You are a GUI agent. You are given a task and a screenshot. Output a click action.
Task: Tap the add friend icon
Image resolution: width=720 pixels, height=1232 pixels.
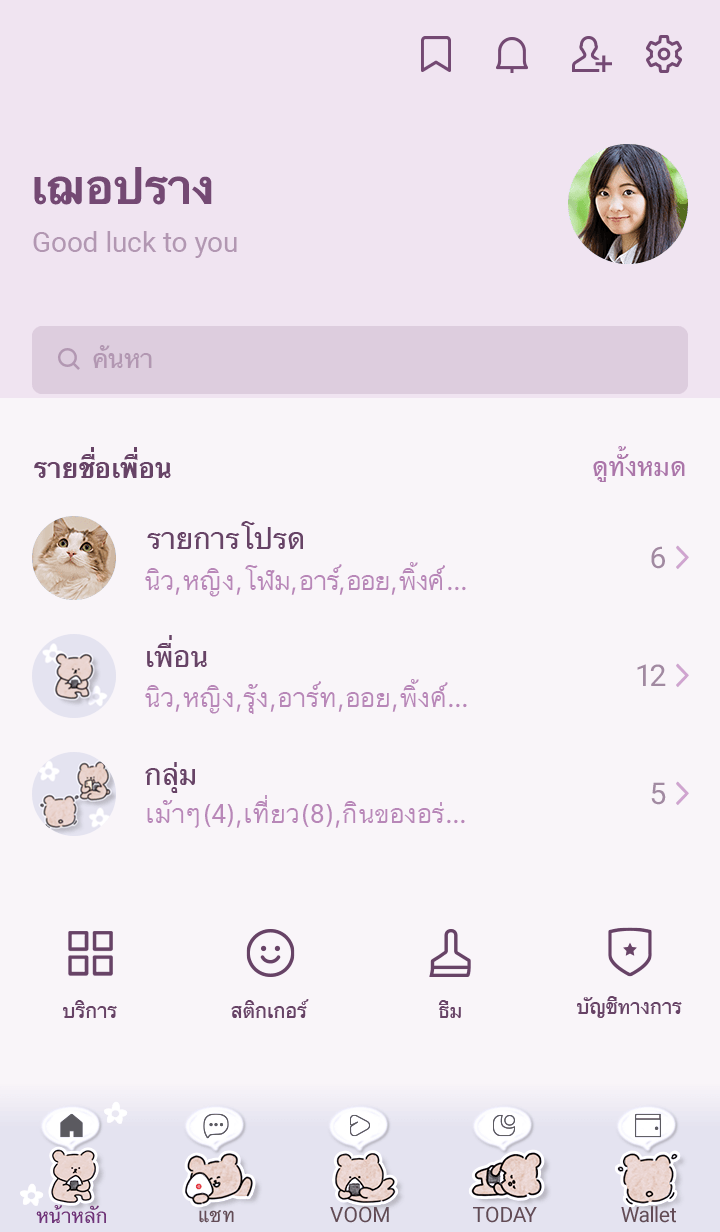(590, 55)
